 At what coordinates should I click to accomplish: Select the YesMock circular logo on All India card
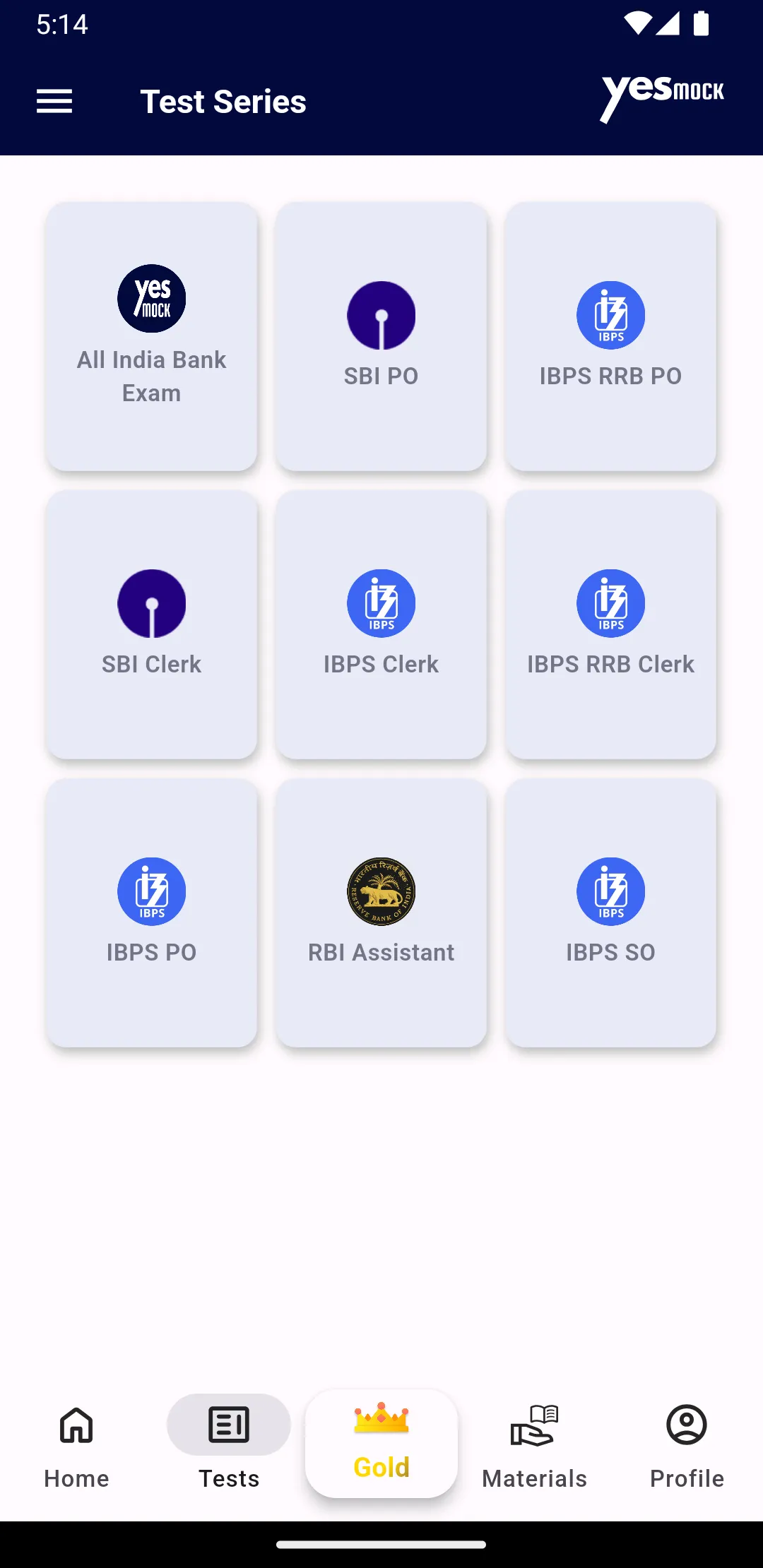[x=151, y=299]
